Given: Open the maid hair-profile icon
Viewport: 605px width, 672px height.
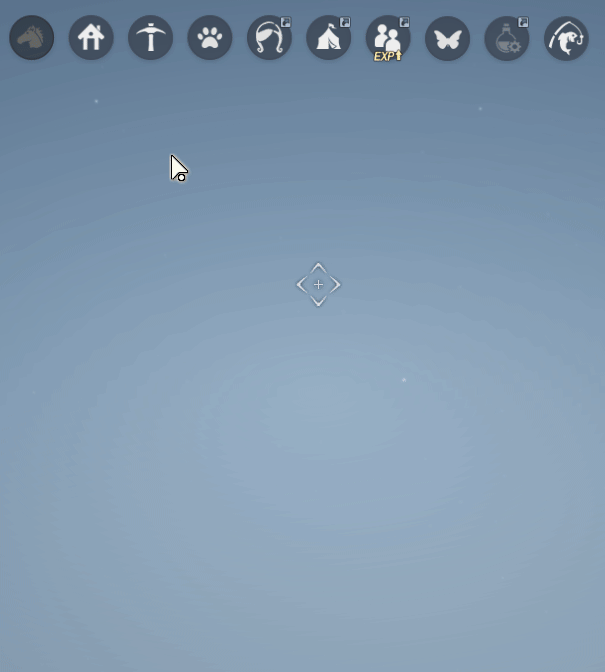Looking at the screenshot, I should point(269,38).
